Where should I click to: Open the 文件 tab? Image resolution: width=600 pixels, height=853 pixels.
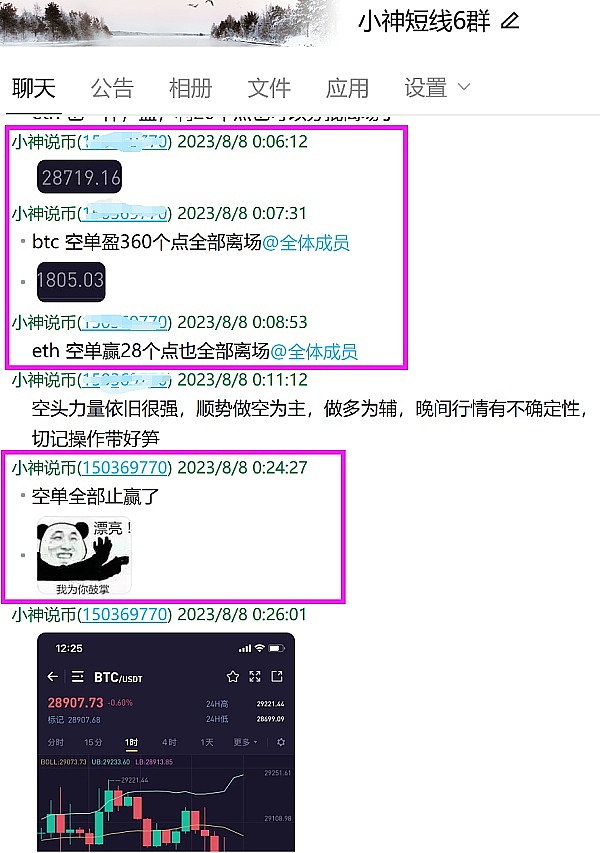268,88
